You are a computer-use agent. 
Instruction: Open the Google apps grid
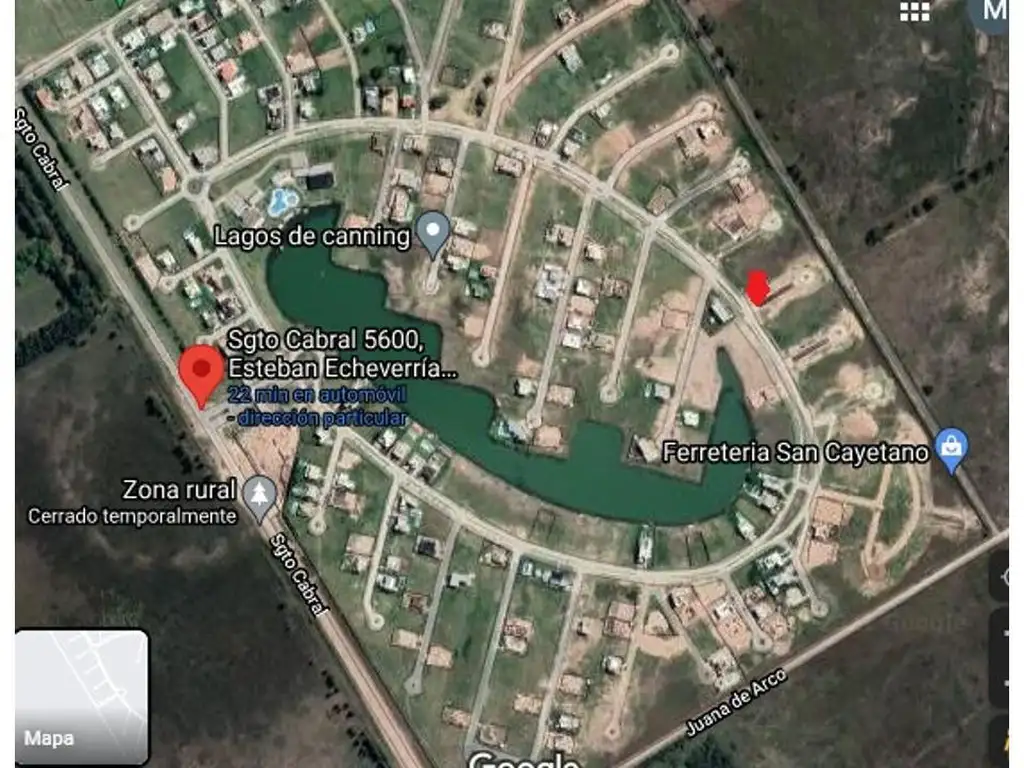pyautogui.click(x=914, y=11)
